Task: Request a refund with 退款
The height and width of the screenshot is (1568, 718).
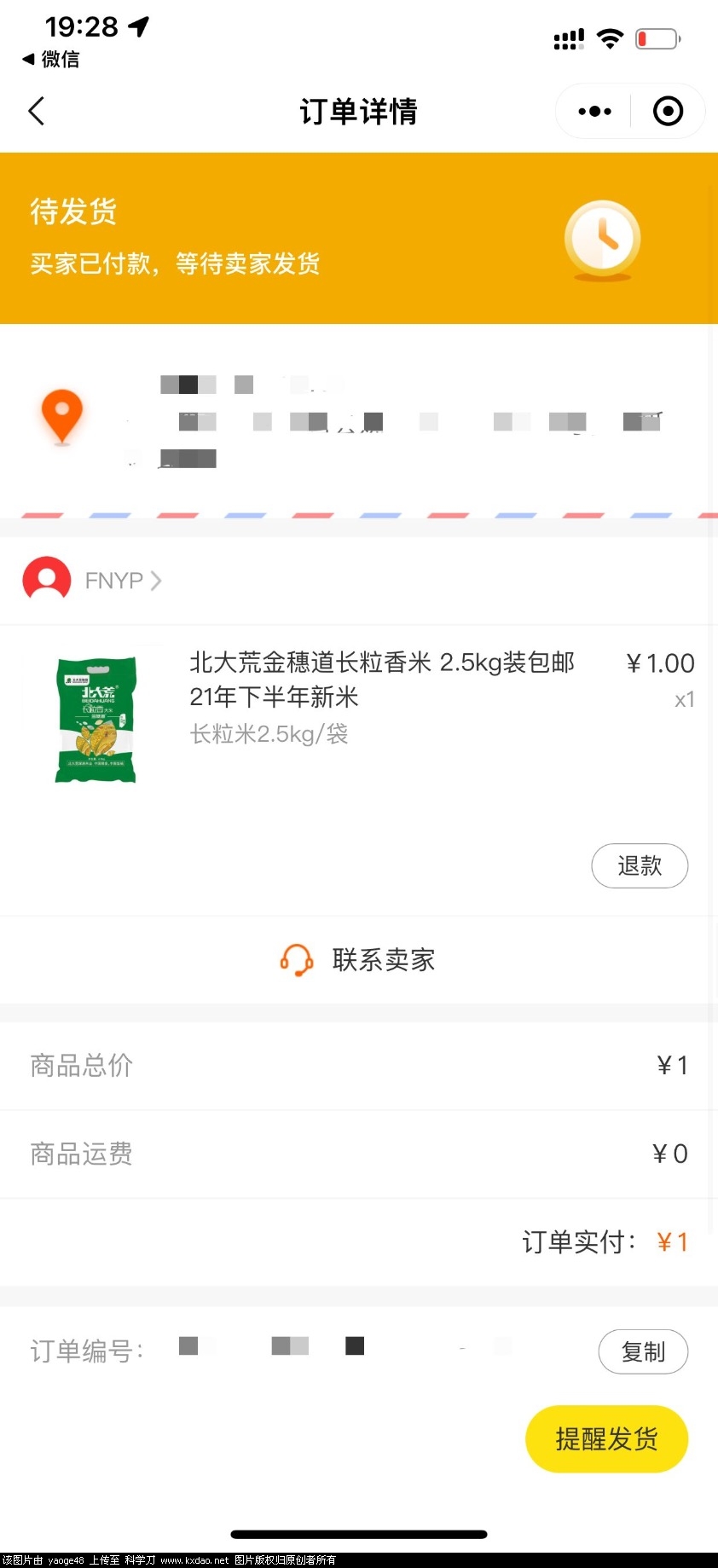Action: click(639, 865)
